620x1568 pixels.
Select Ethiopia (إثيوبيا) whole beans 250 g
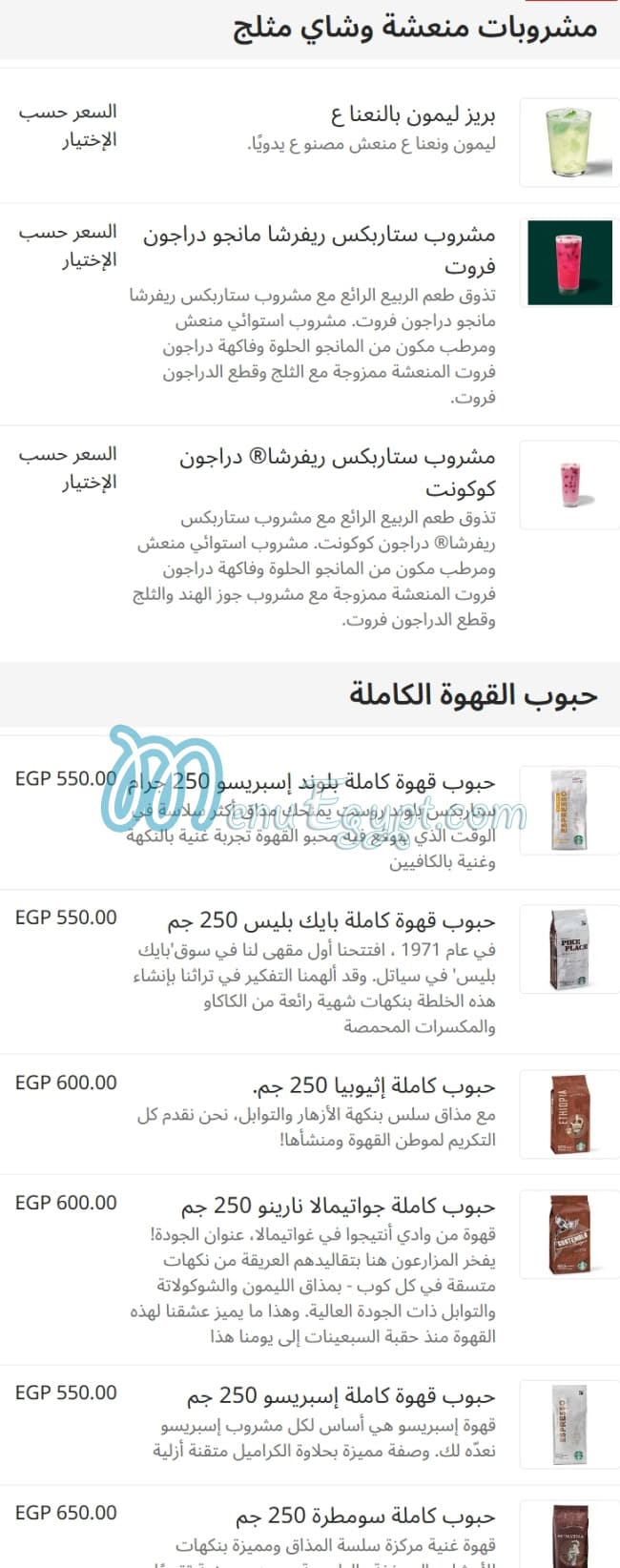point(373,1086)
